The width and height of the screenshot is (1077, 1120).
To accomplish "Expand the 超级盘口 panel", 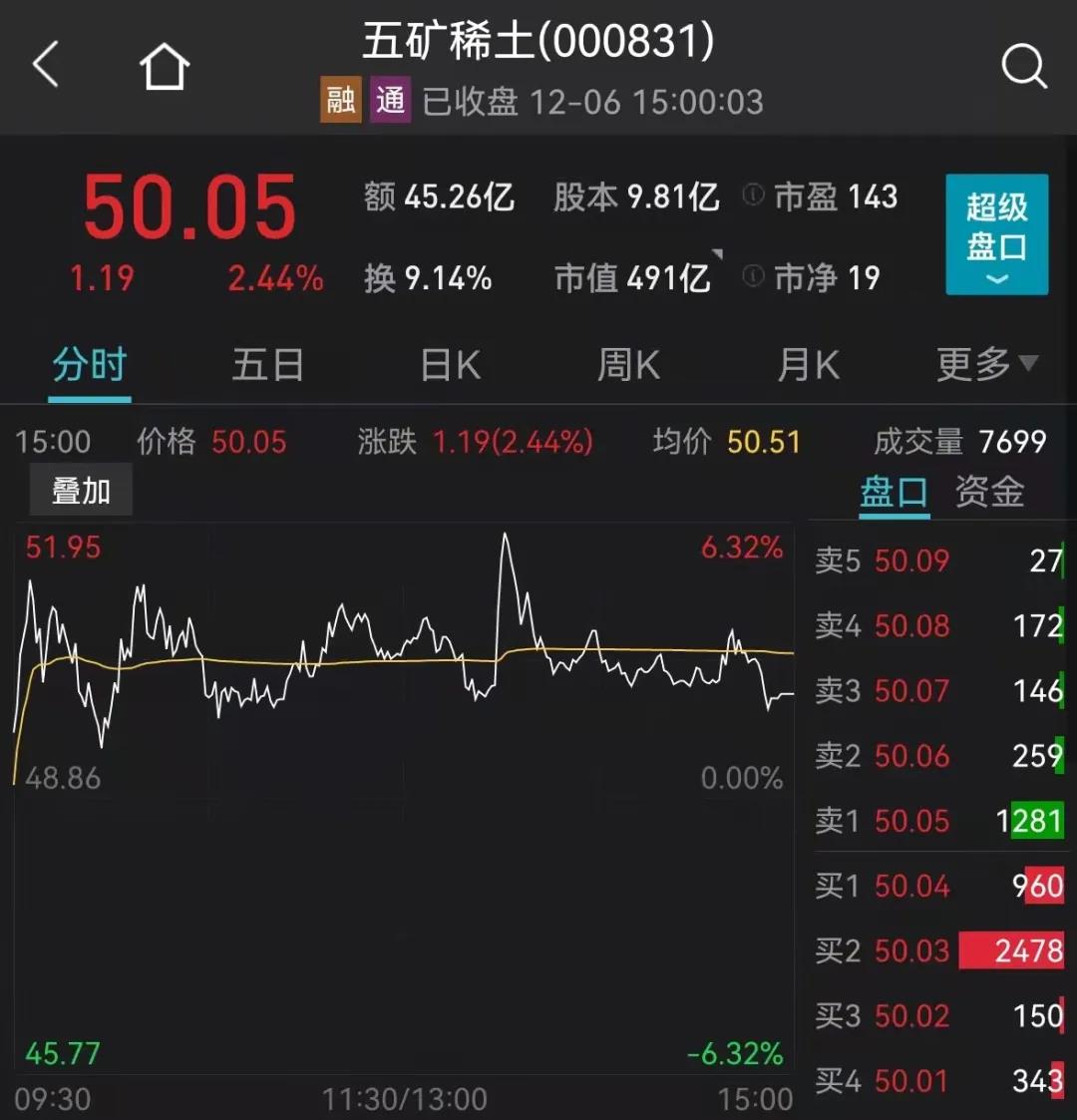I will tap(996, 234).
